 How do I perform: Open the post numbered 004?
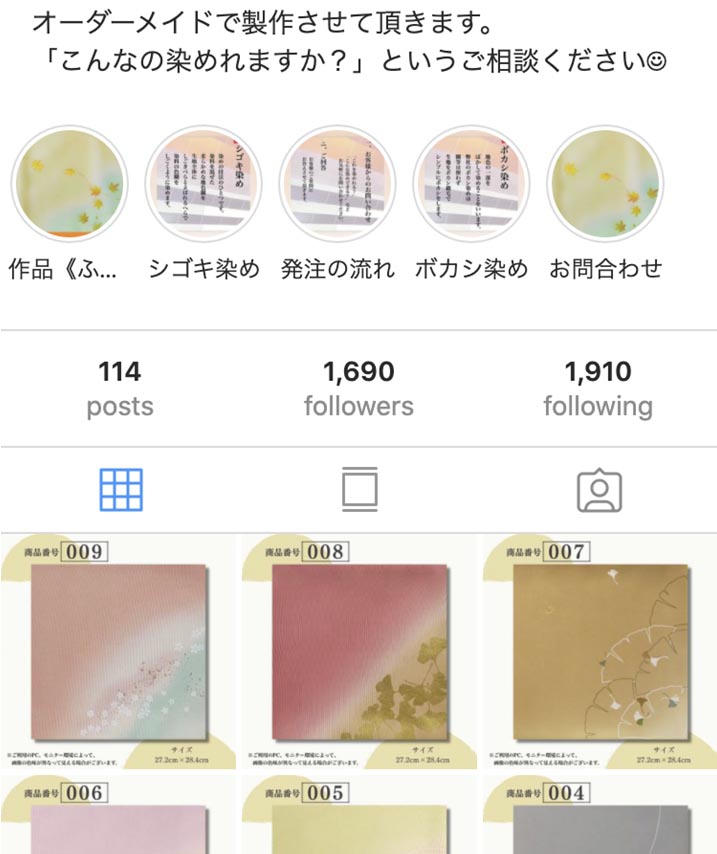point(600,815)
